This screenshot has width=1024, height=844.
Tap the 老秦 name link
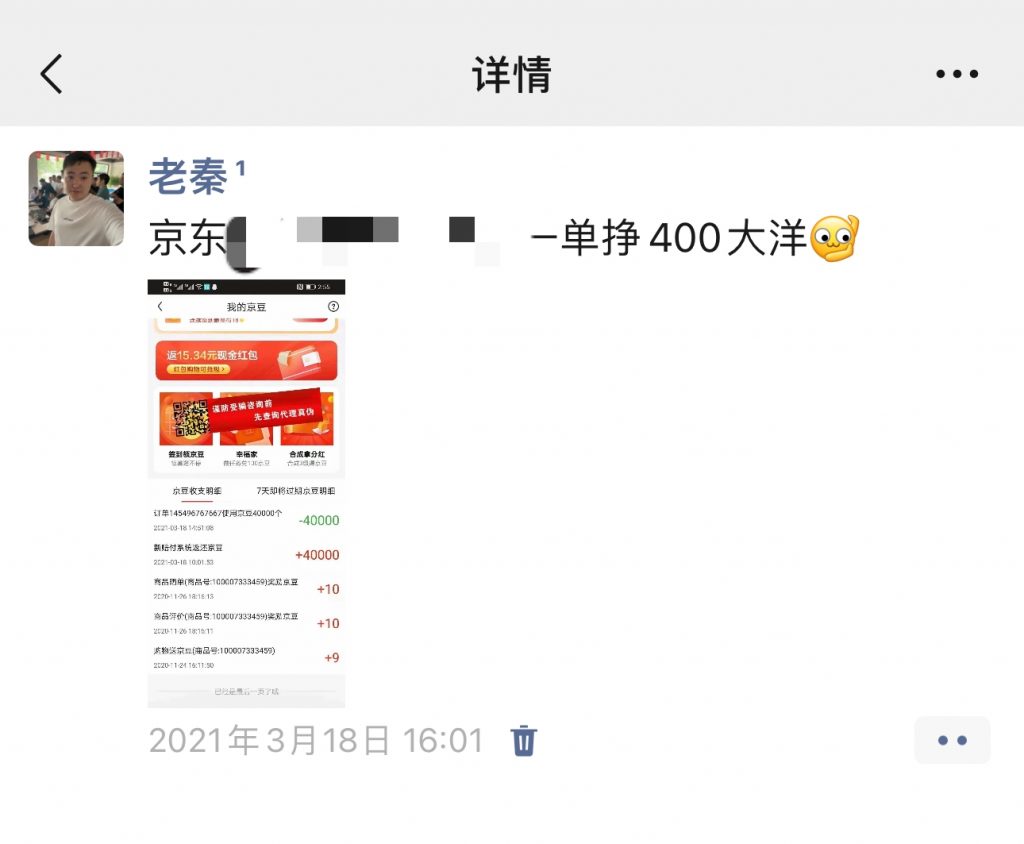189,178
